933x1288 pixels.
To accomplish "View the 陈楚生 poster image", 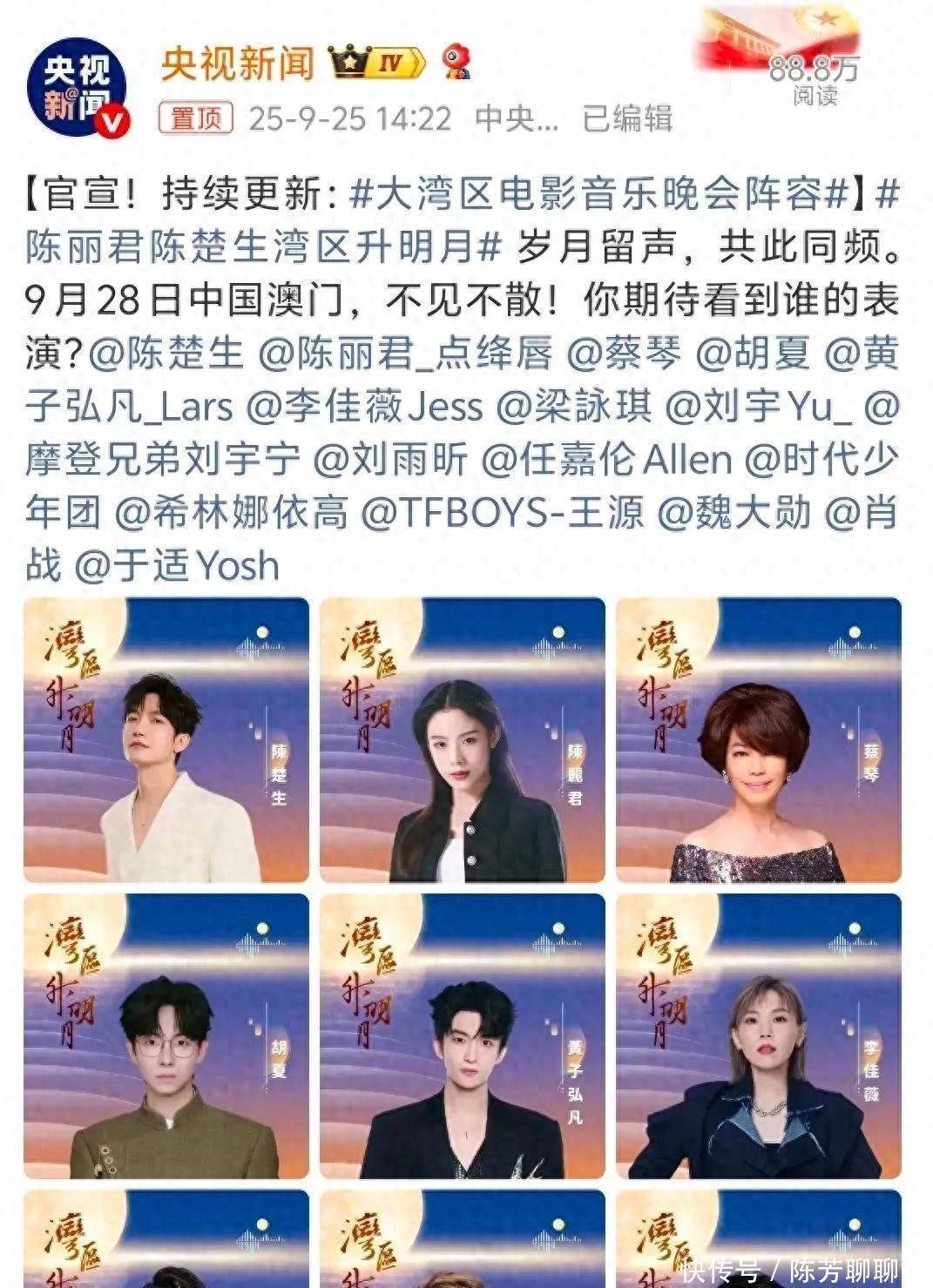I will tap(166, 740).
